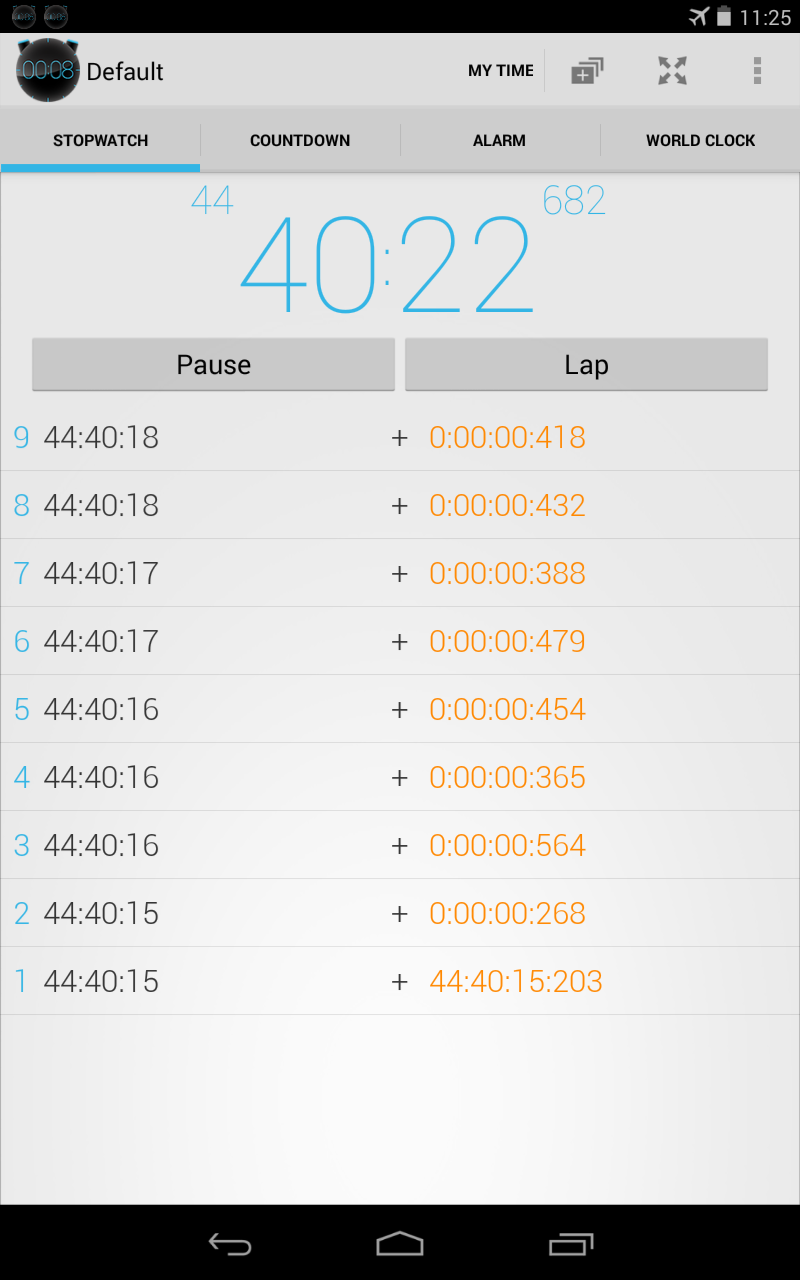The width and height of the screenshot is (800, 1280).
Task: Open the Alarm tab
Action: [x=500, y=140]
